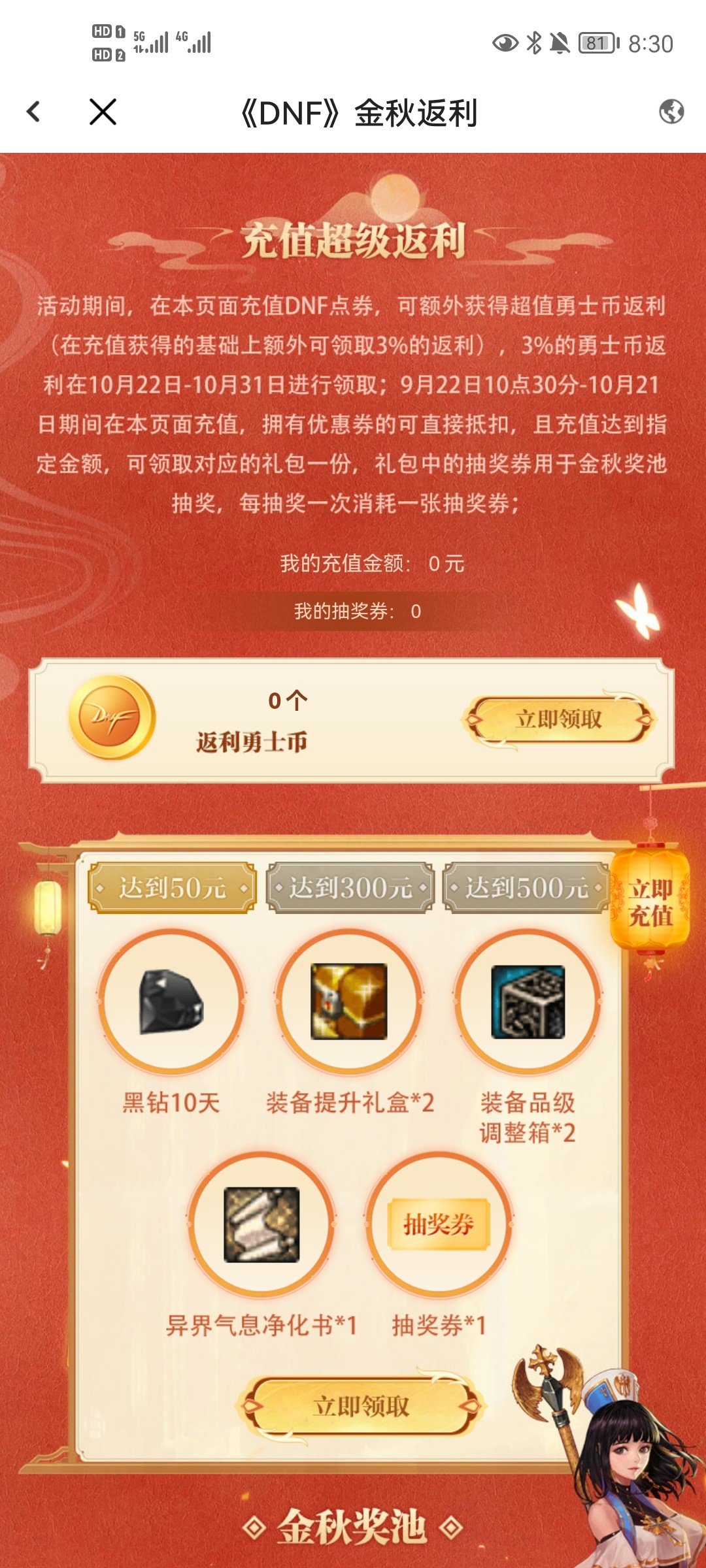Switch to the 达到500元 tab
706x1568 pixels.
click(527, 888)
